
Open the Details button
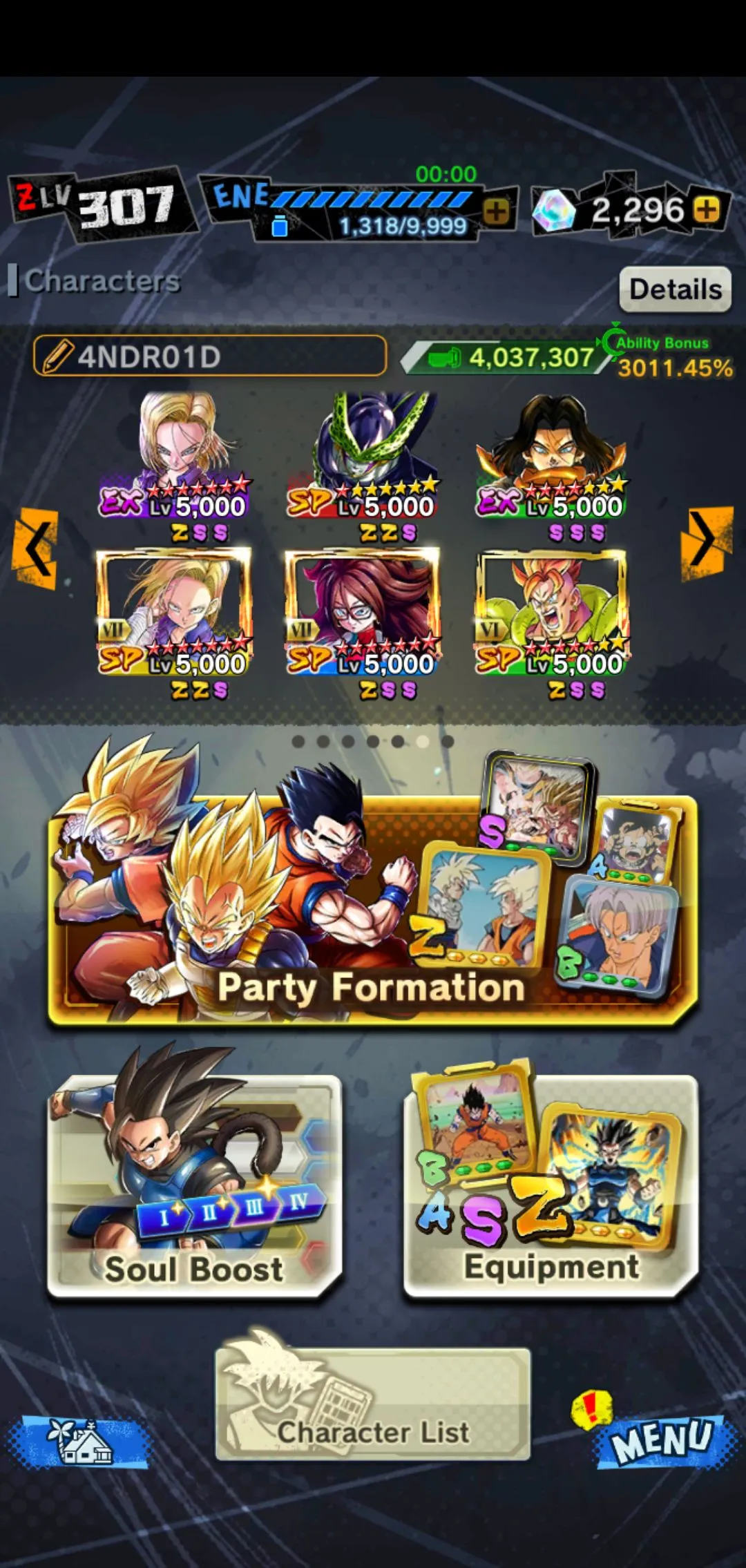pos(675,289)
